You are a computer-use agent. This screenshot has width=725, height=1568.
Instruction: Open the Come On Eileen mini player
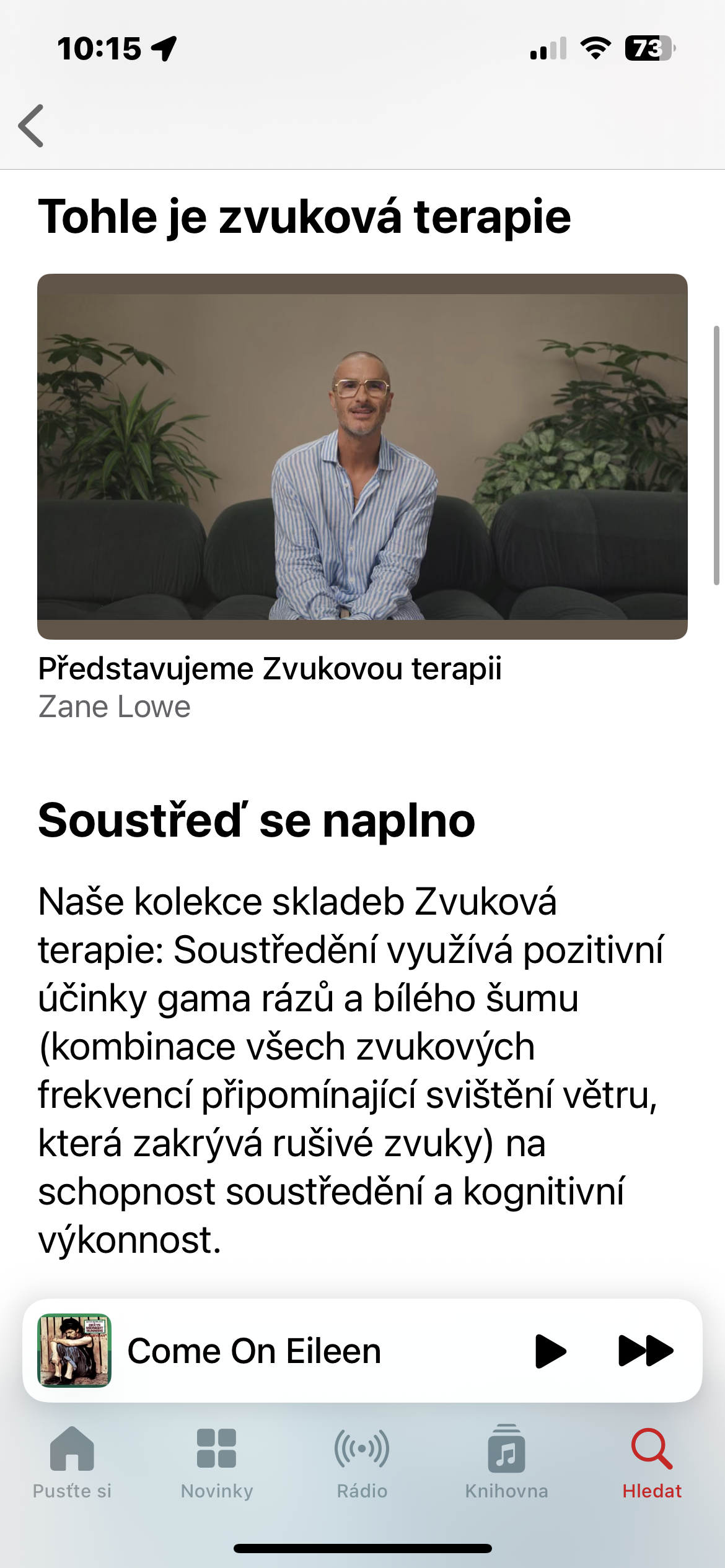click(x=254, y=1351)
